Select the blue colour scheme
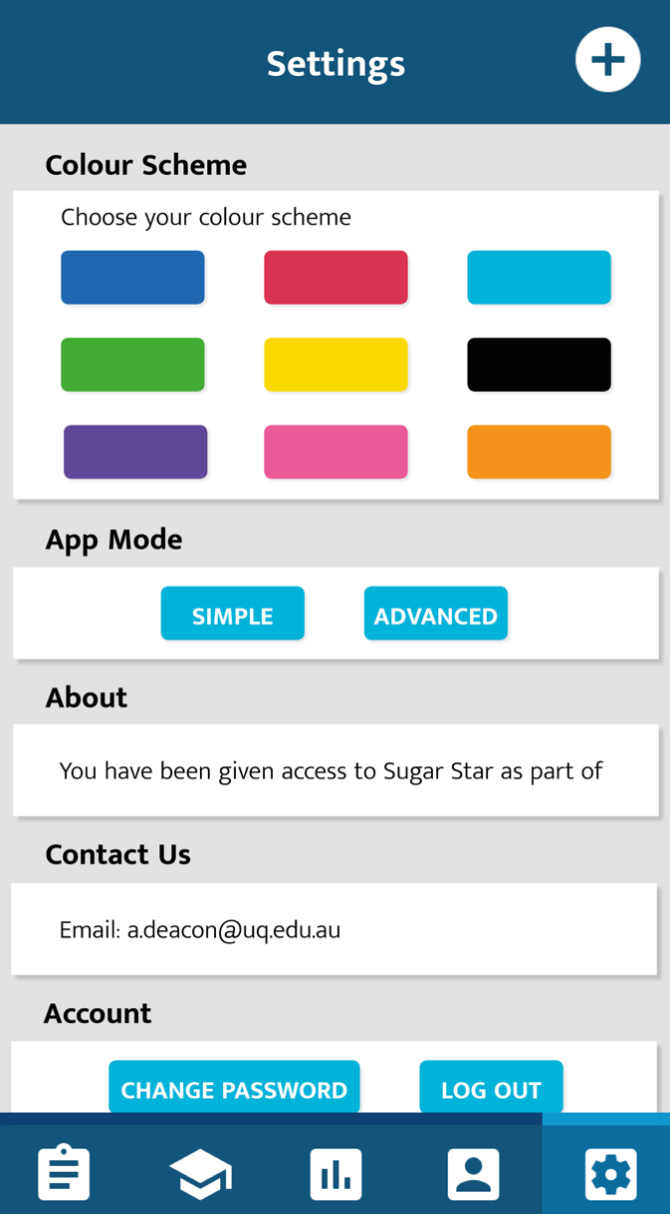This screenshot has width=670, height=1214. [132, 277]
